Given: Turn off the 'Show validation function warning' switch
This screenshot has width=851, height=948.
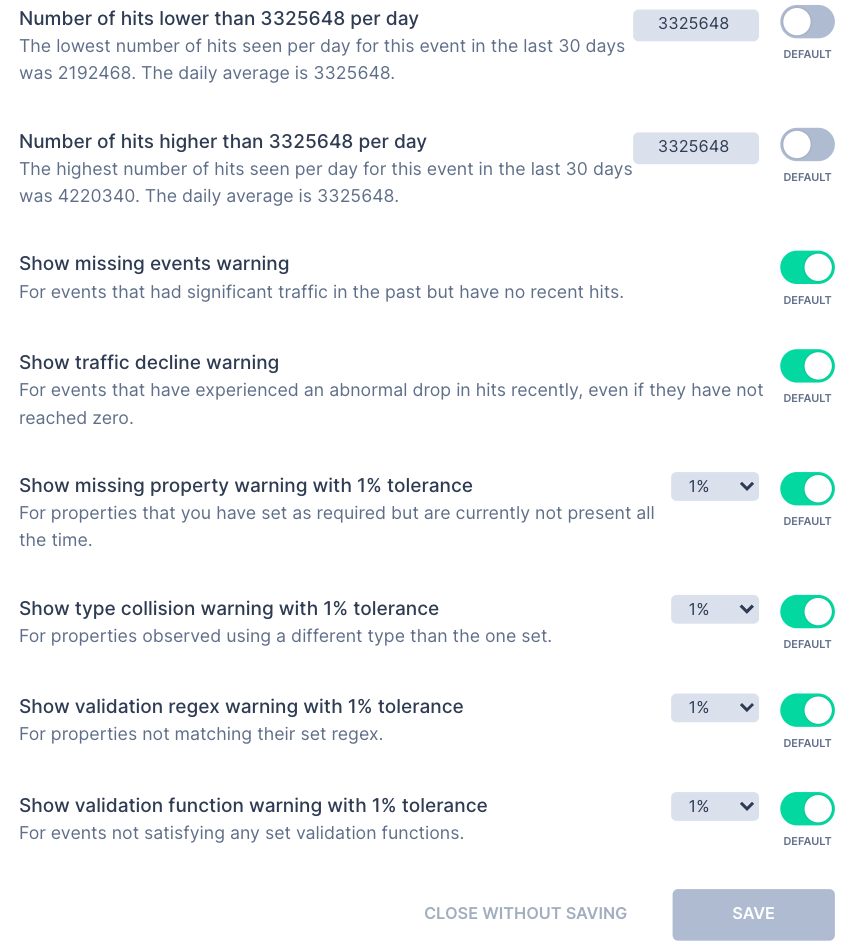Looking at the screenshot, I should pyautogui.click(x=807, y=808).
